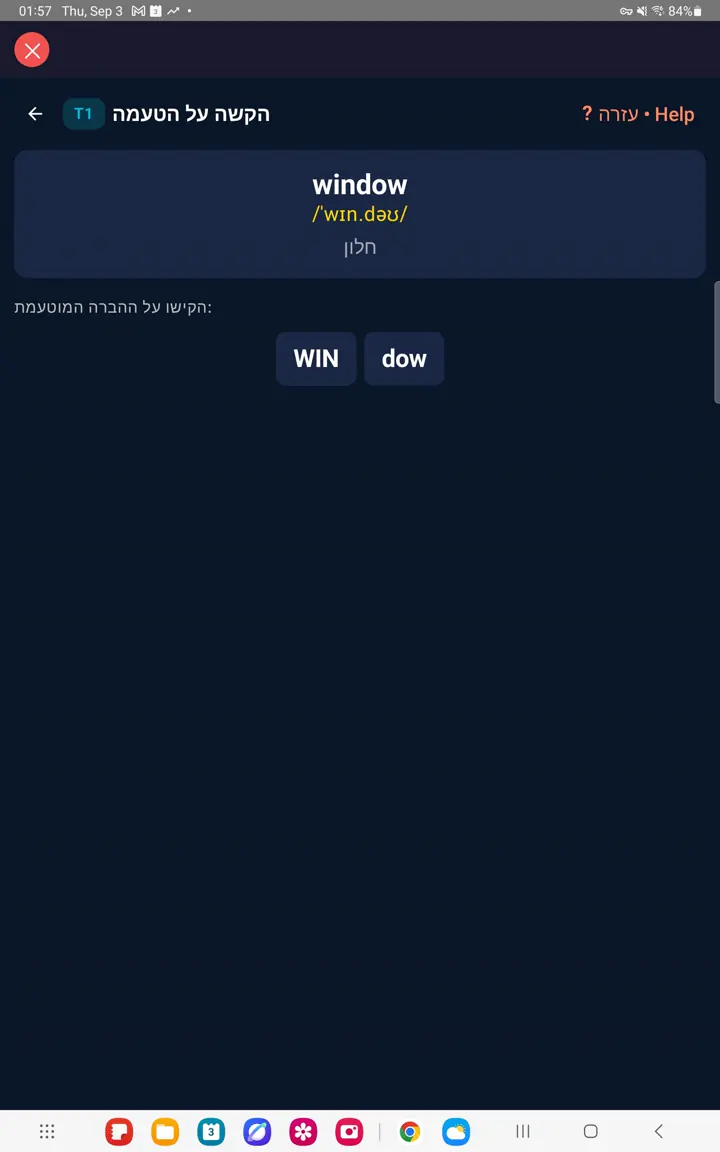Select the WIN syllable
Image resolution: width=720 pixels, height=1152 pixels.
[316, 359]
